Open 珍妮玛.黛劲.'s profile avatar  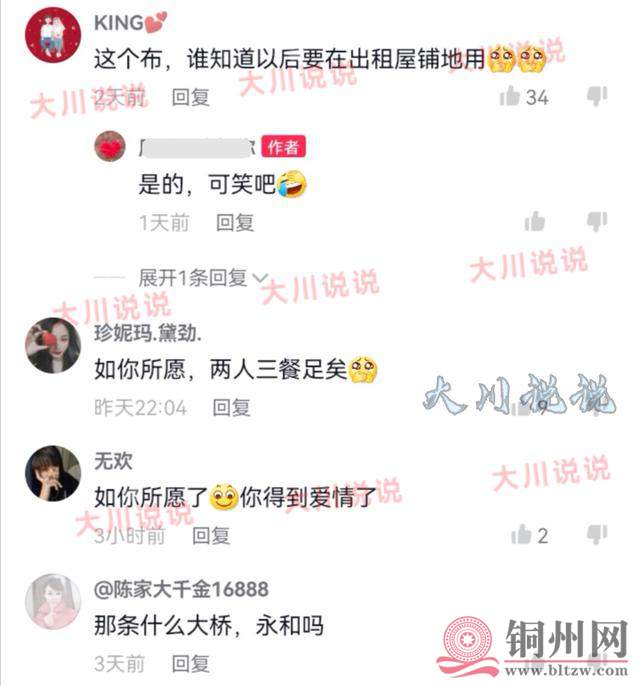(52, 345)
